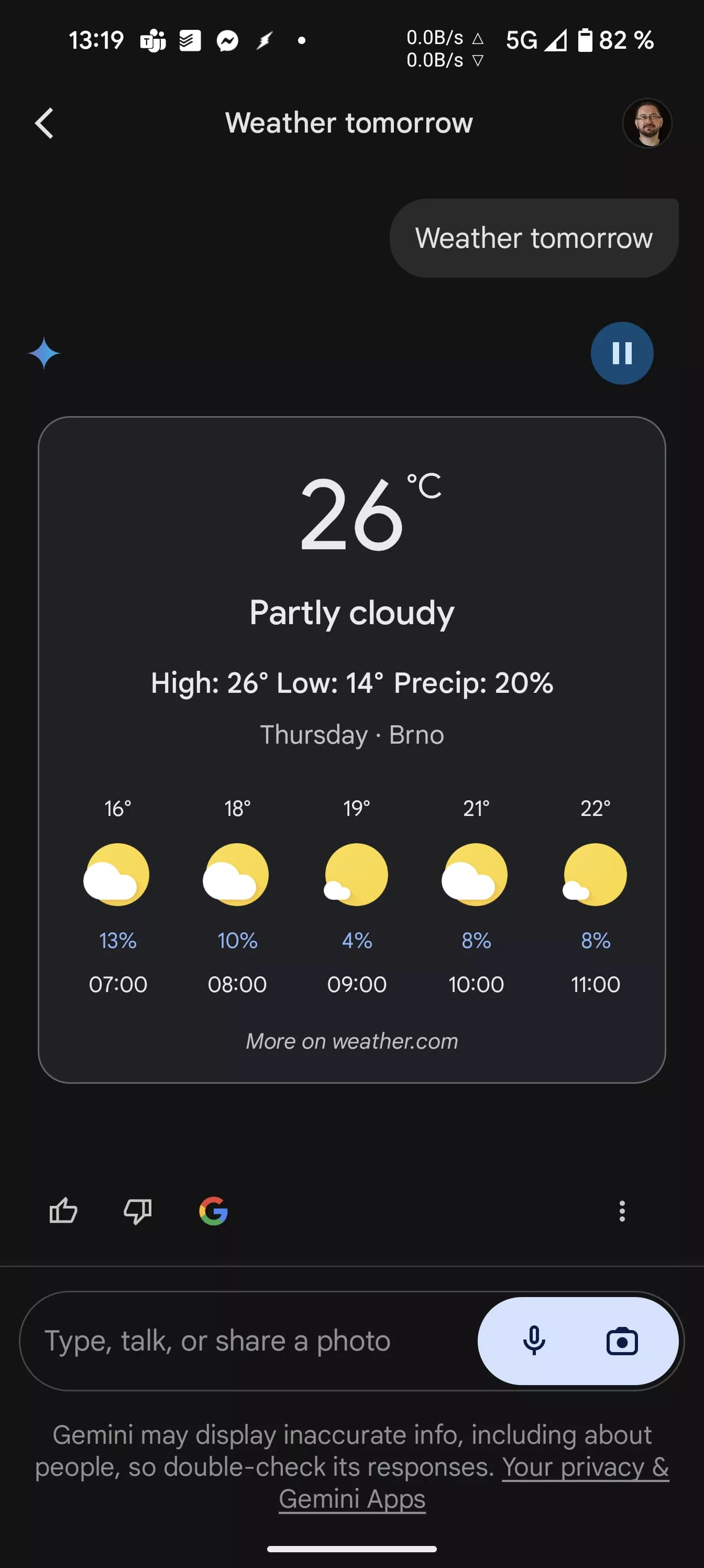Go back using the top-left arrow

click(45, 124)
